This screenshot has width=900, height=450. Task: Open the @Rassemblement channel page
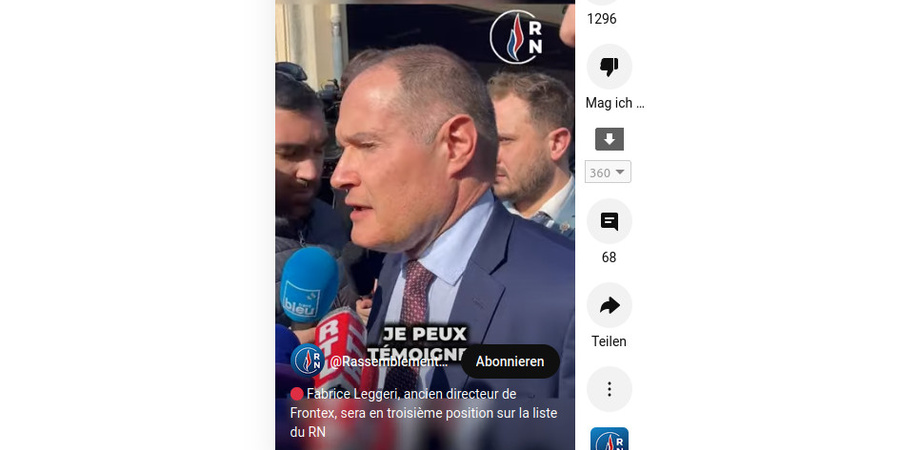point(388,361)
